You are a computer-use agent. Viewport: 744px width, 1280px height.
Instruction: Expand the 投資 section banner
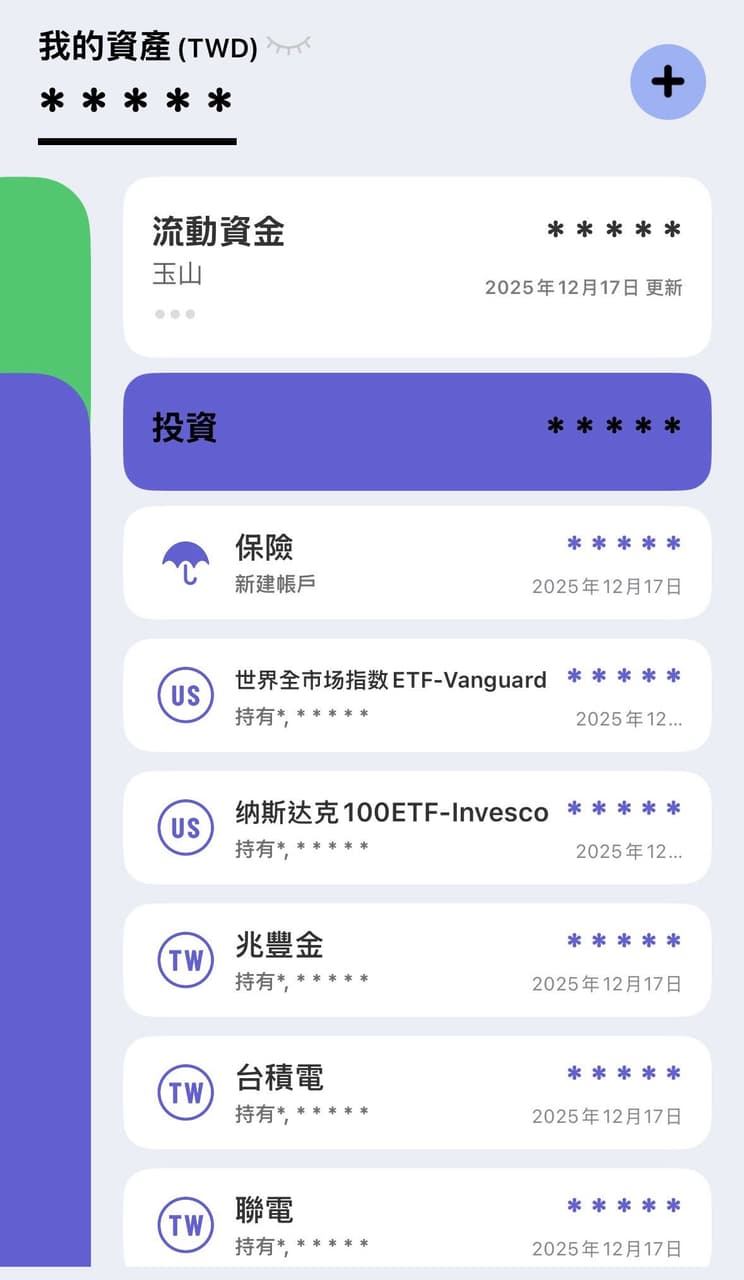click(416, 429)
